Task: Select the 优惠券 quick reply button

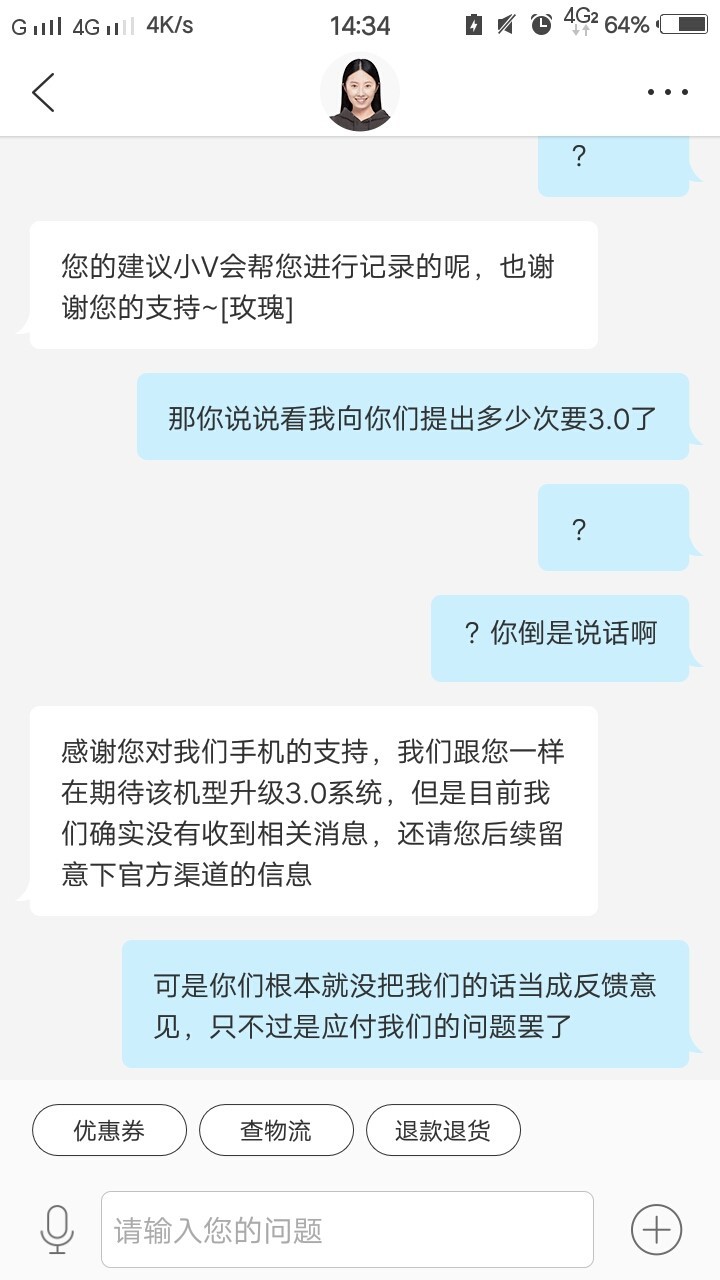Action: [109, 1129]
